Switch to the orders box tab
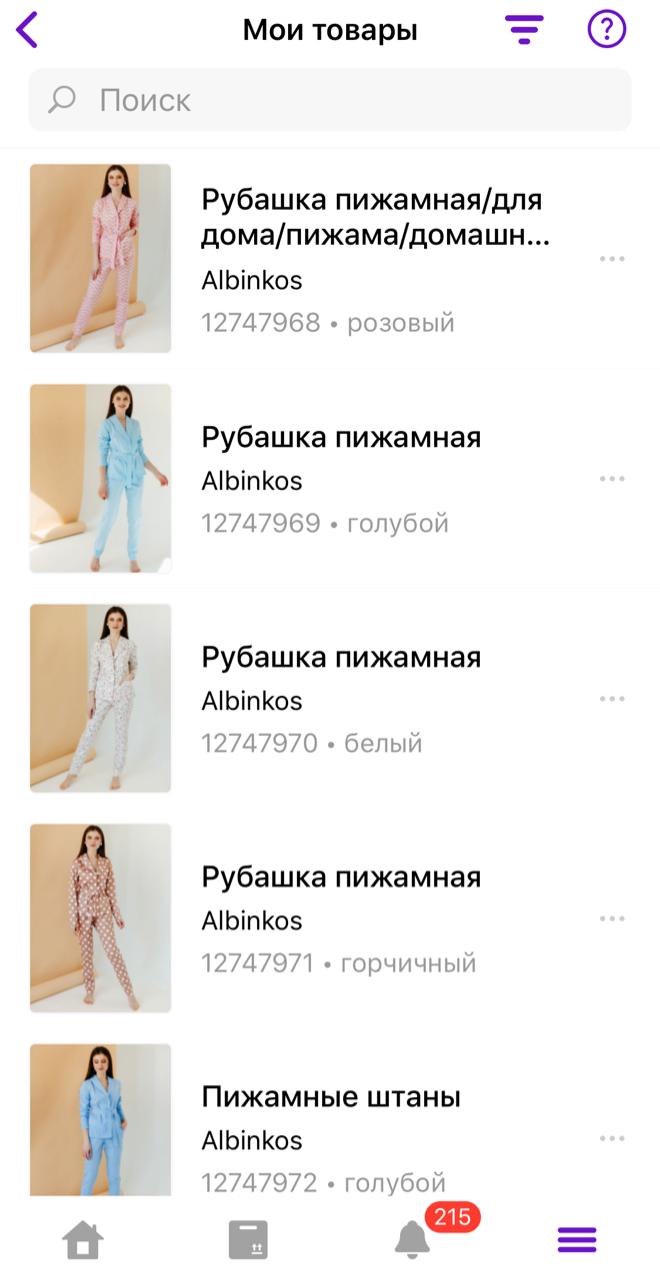The height and width of the screenshot is (1280, 660). [x=248, y=1241]
